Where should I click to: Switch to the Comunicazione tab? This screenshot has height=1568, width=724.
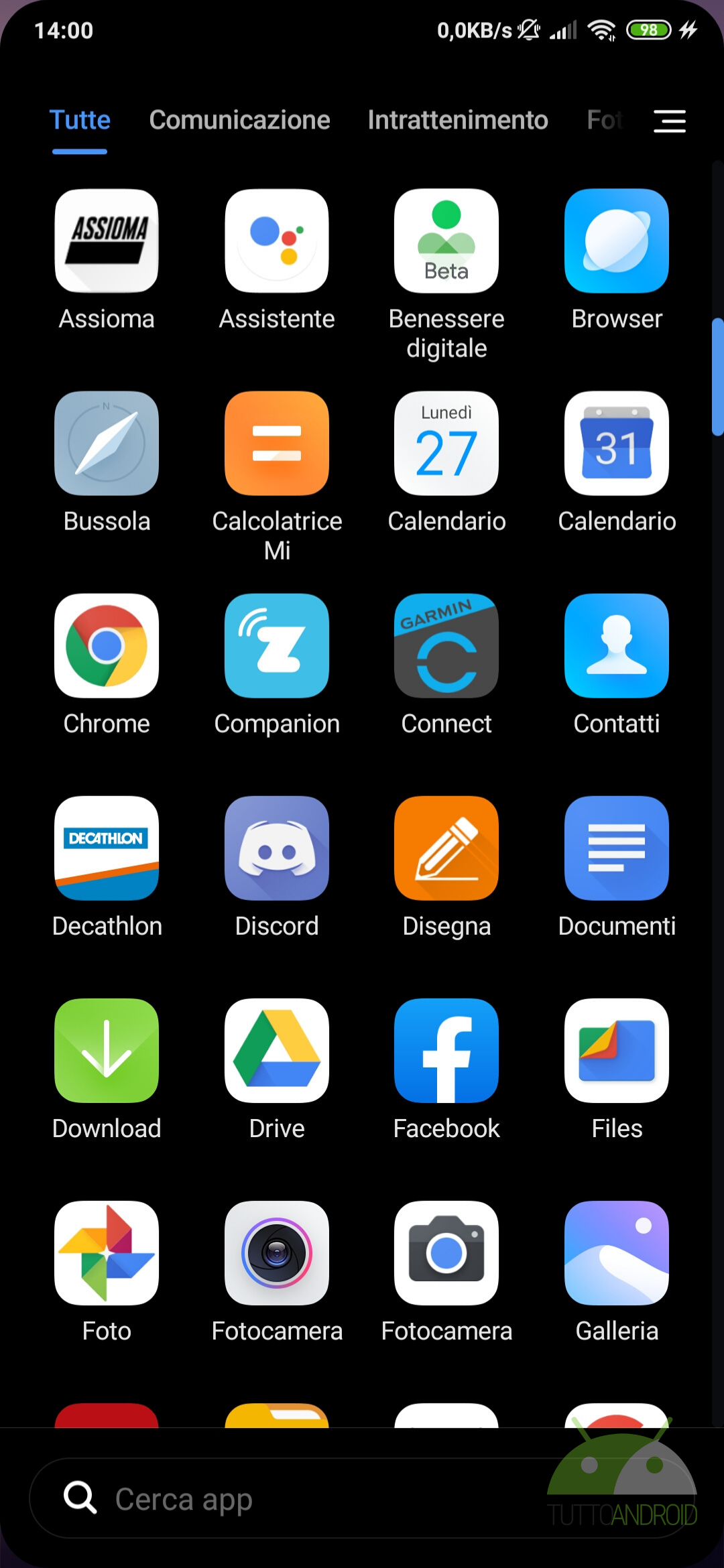(x=239, y=120)
